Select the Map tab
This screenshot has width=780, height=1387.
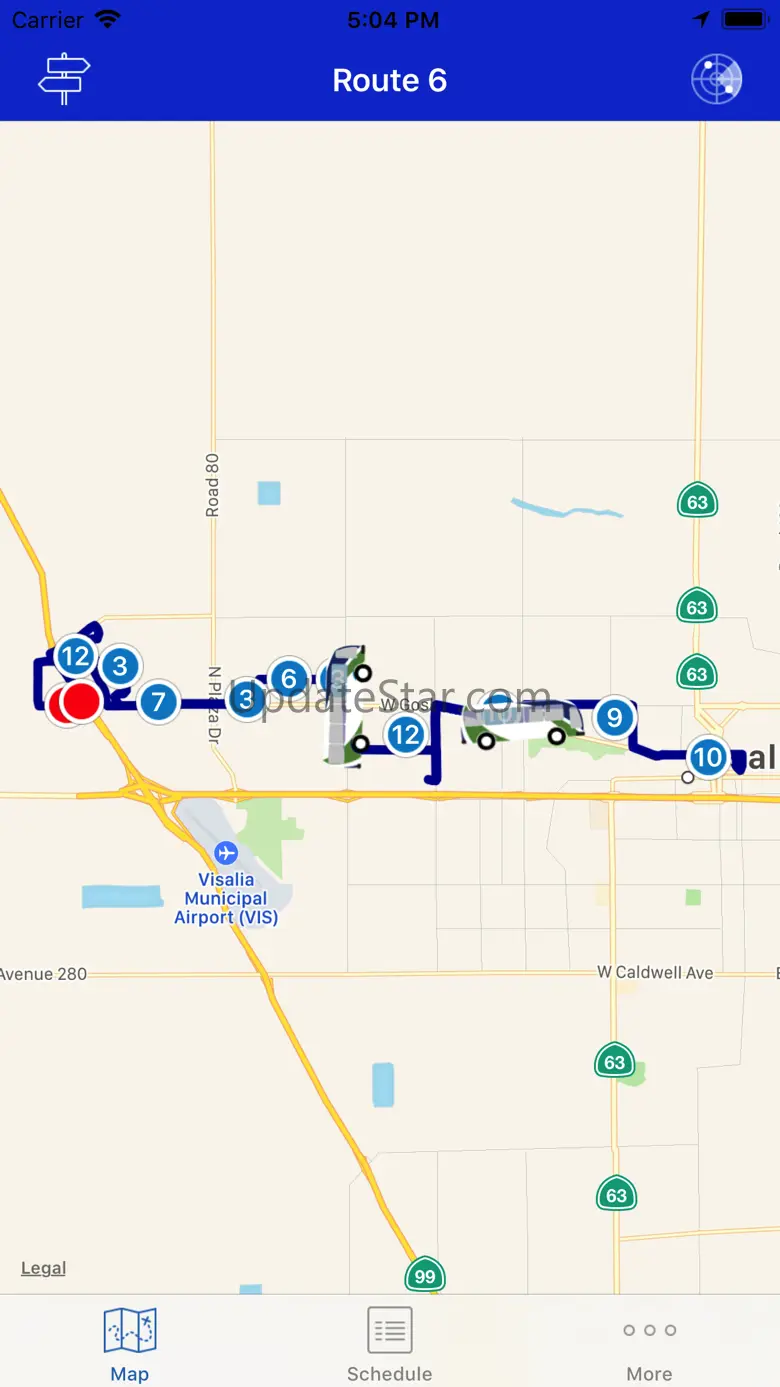click(x=130, y=1343)
